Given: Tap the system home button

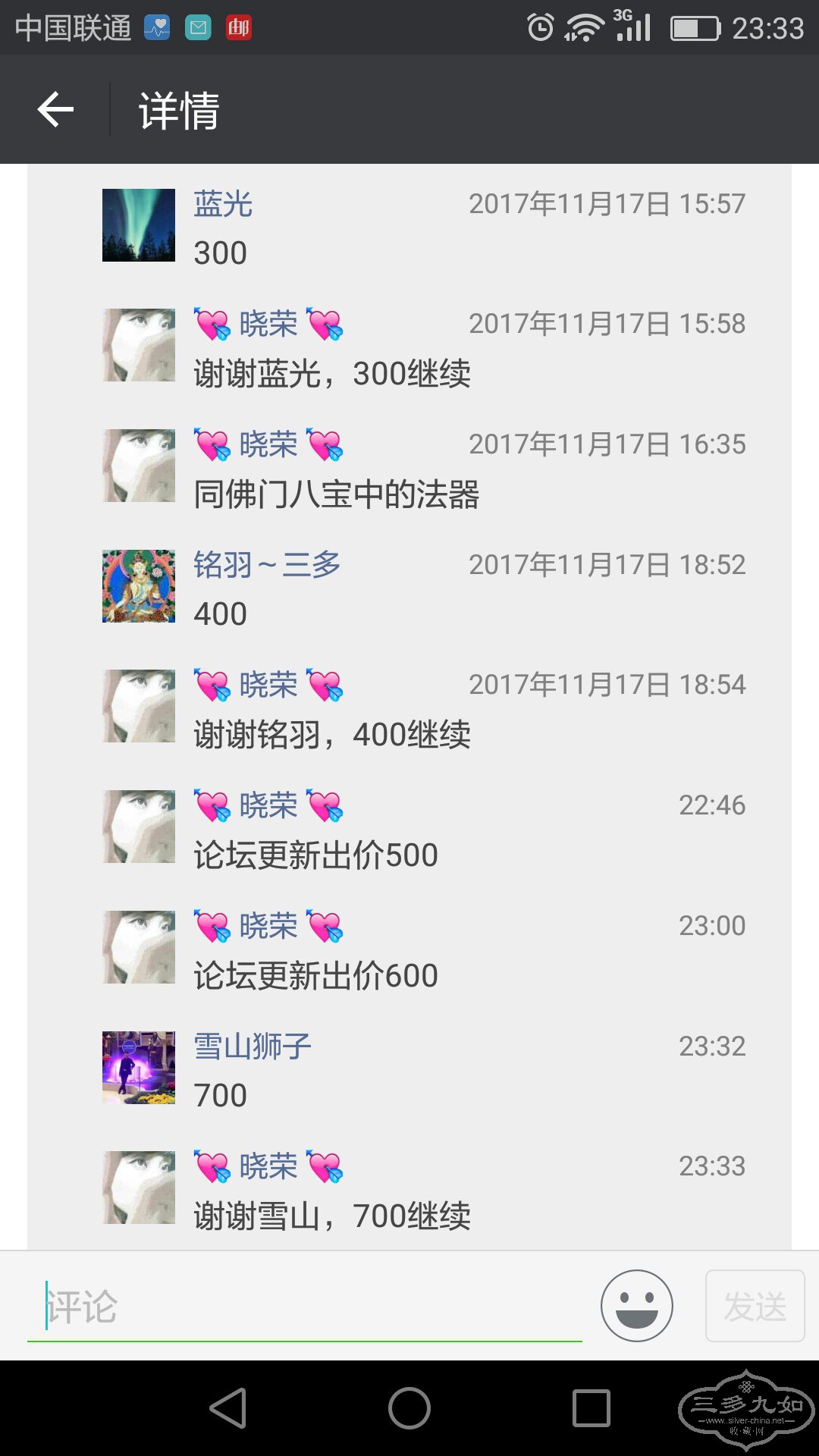Looking at the screenshot, I should tap(409, 1409).
